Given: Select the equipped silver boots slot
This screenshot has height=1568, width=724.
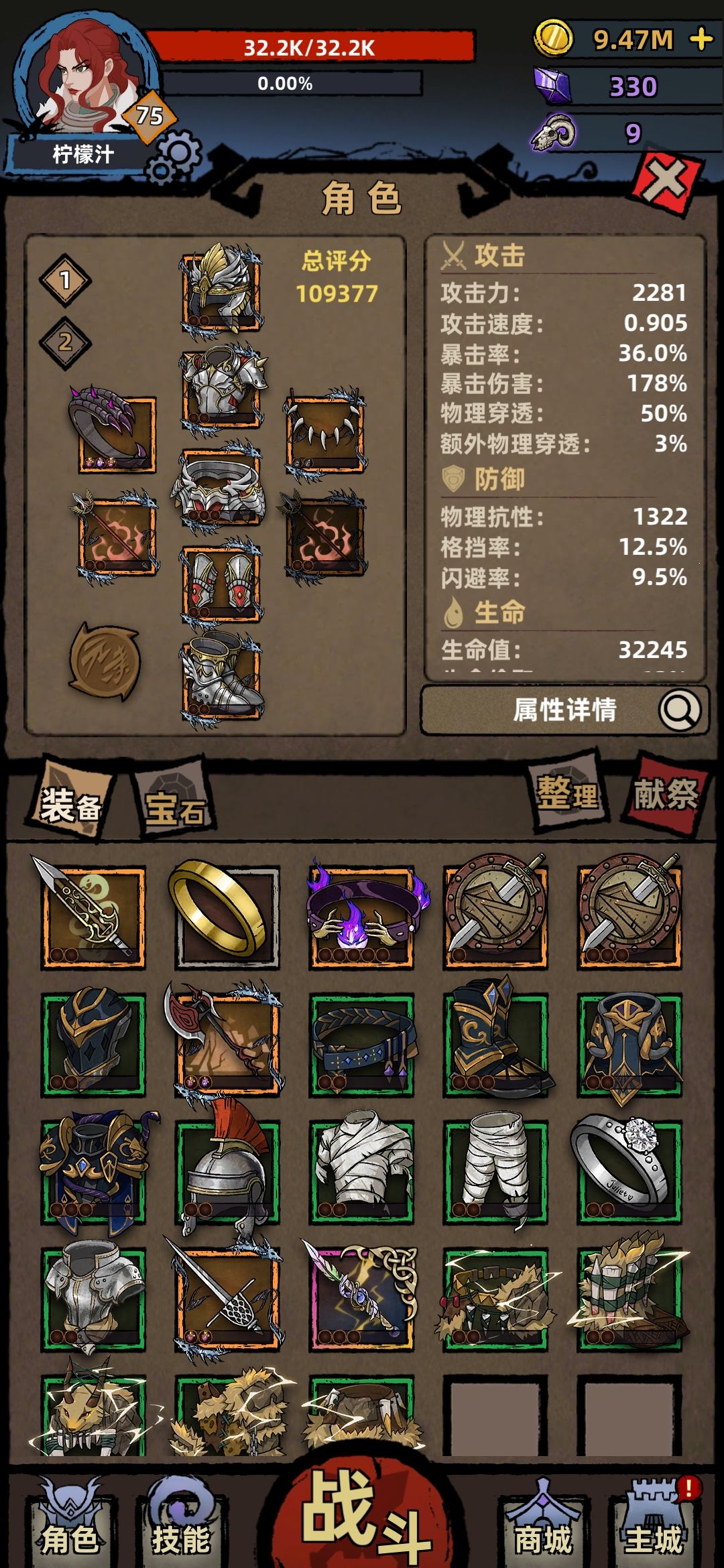Looking at the screenshot, I should coord(221,678).
